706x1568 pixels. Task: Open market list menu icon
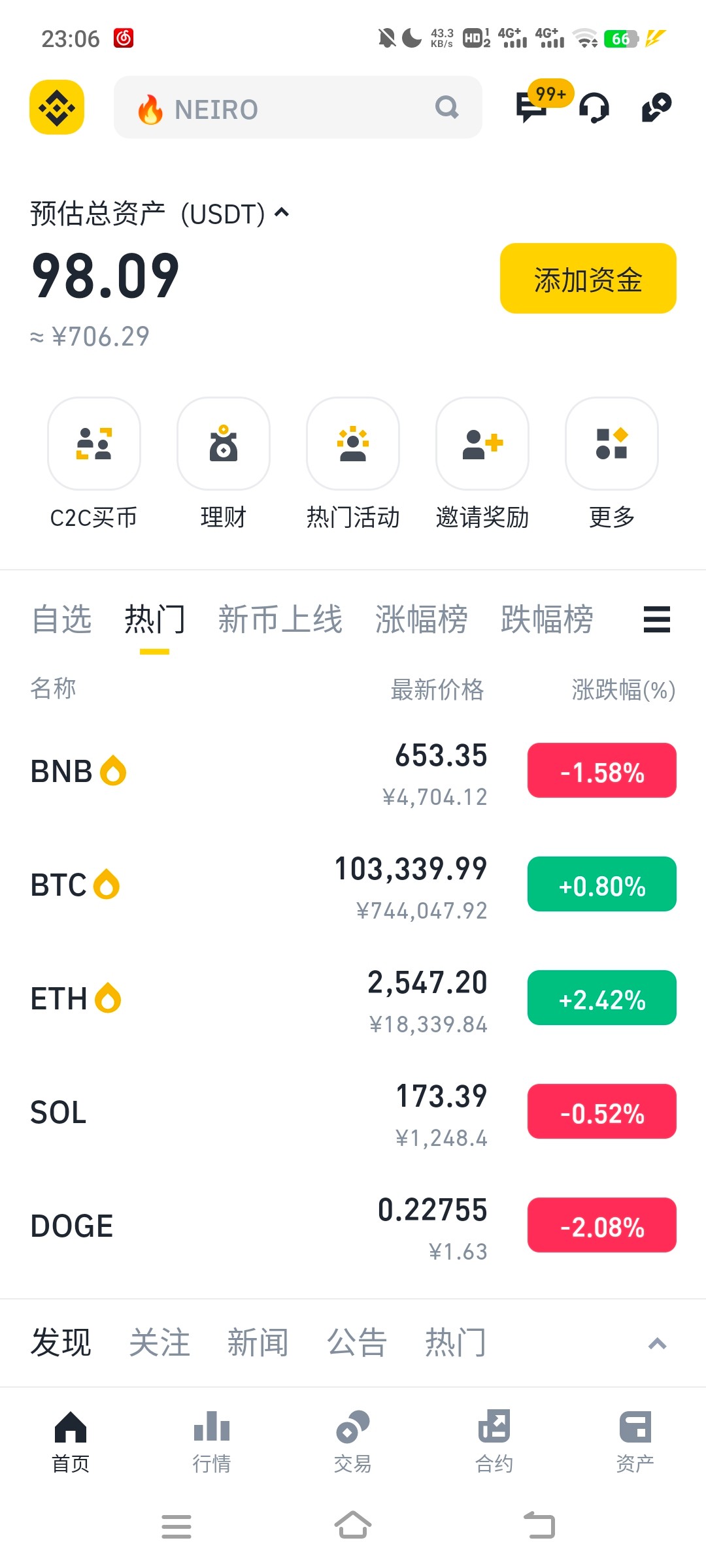pyautogui.click(x=656, y=619)
